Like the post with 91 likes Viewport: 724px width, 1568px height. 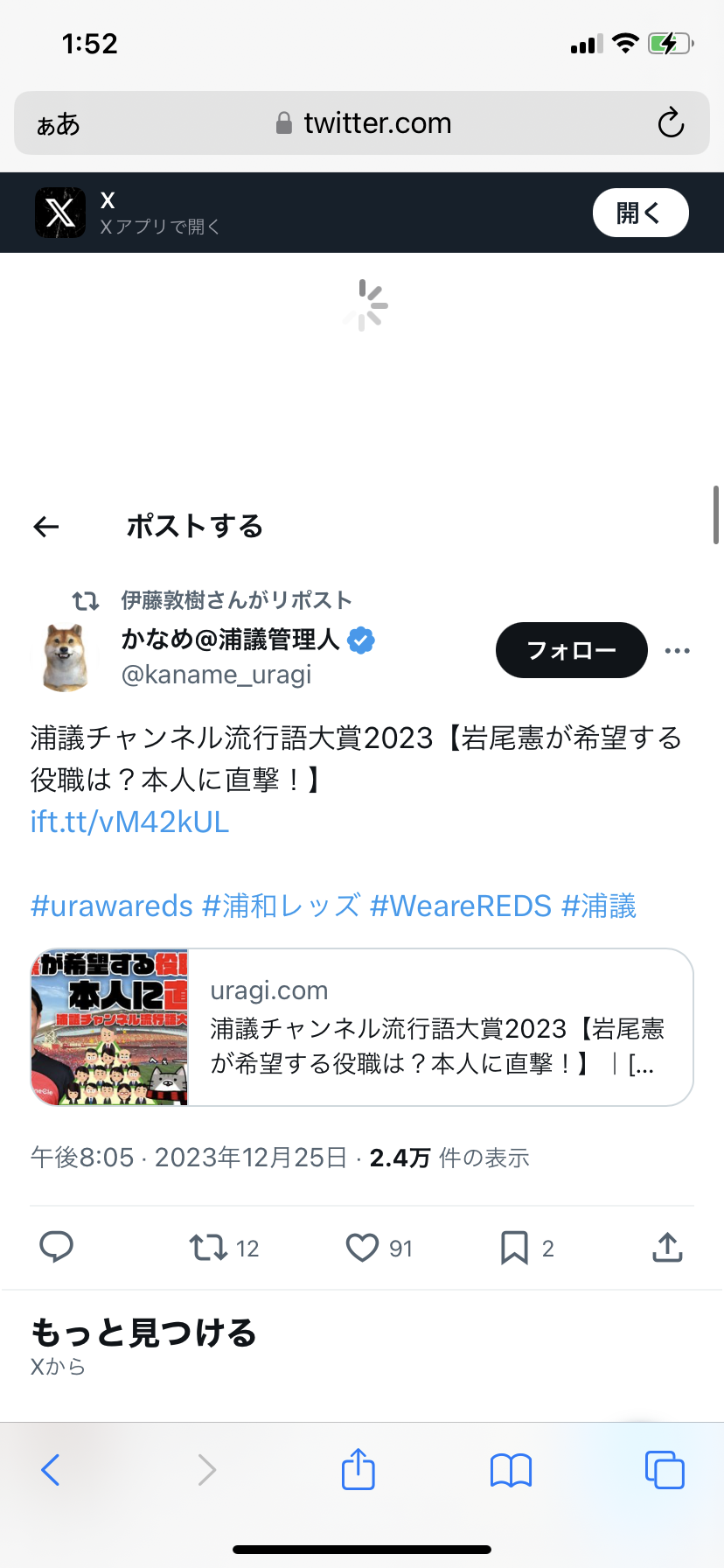[x=362, y=1247]
